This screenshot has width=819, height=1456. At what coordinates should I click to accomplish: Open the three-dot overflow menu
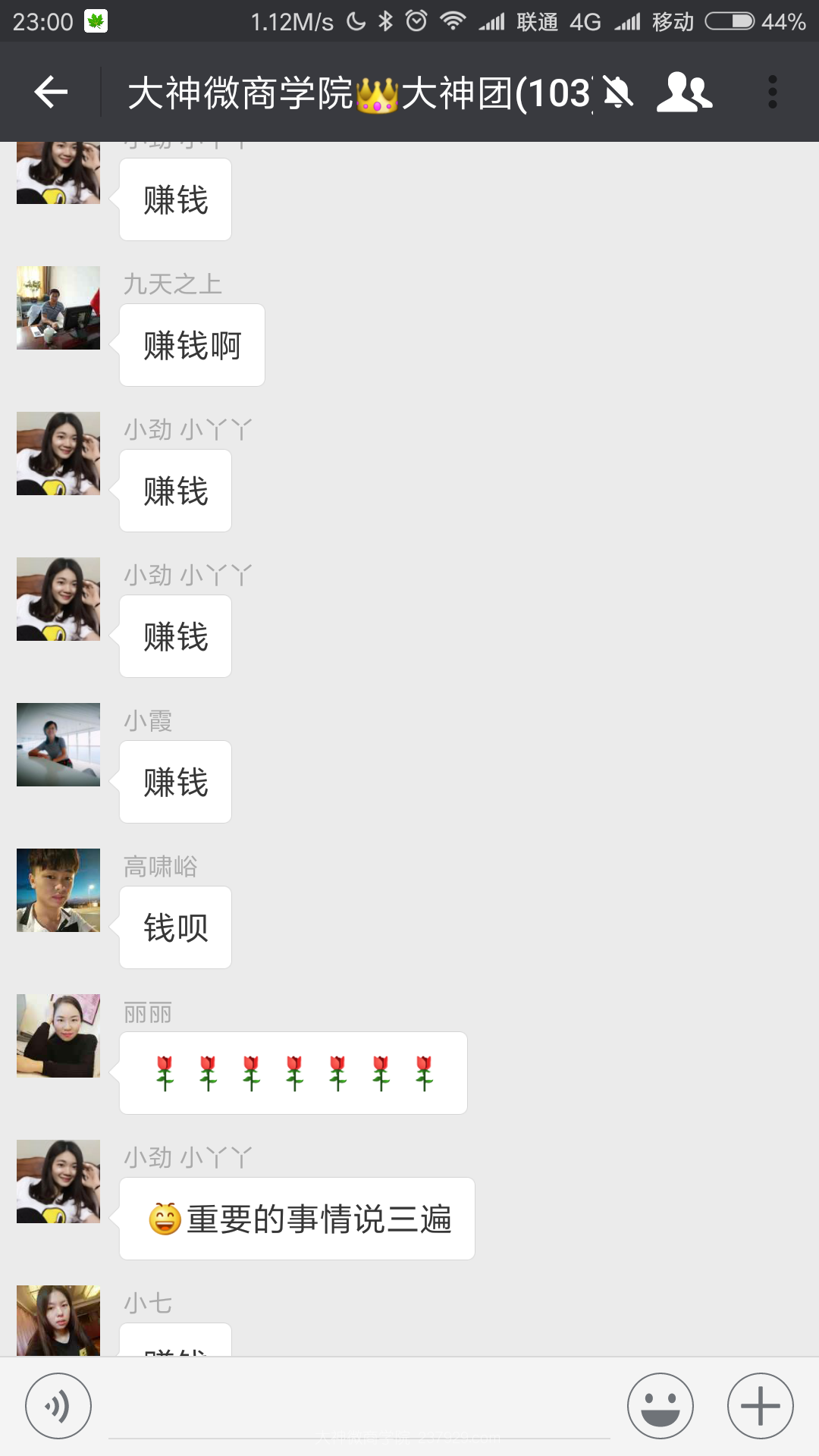pyautogui.click(x=772, y=93)
